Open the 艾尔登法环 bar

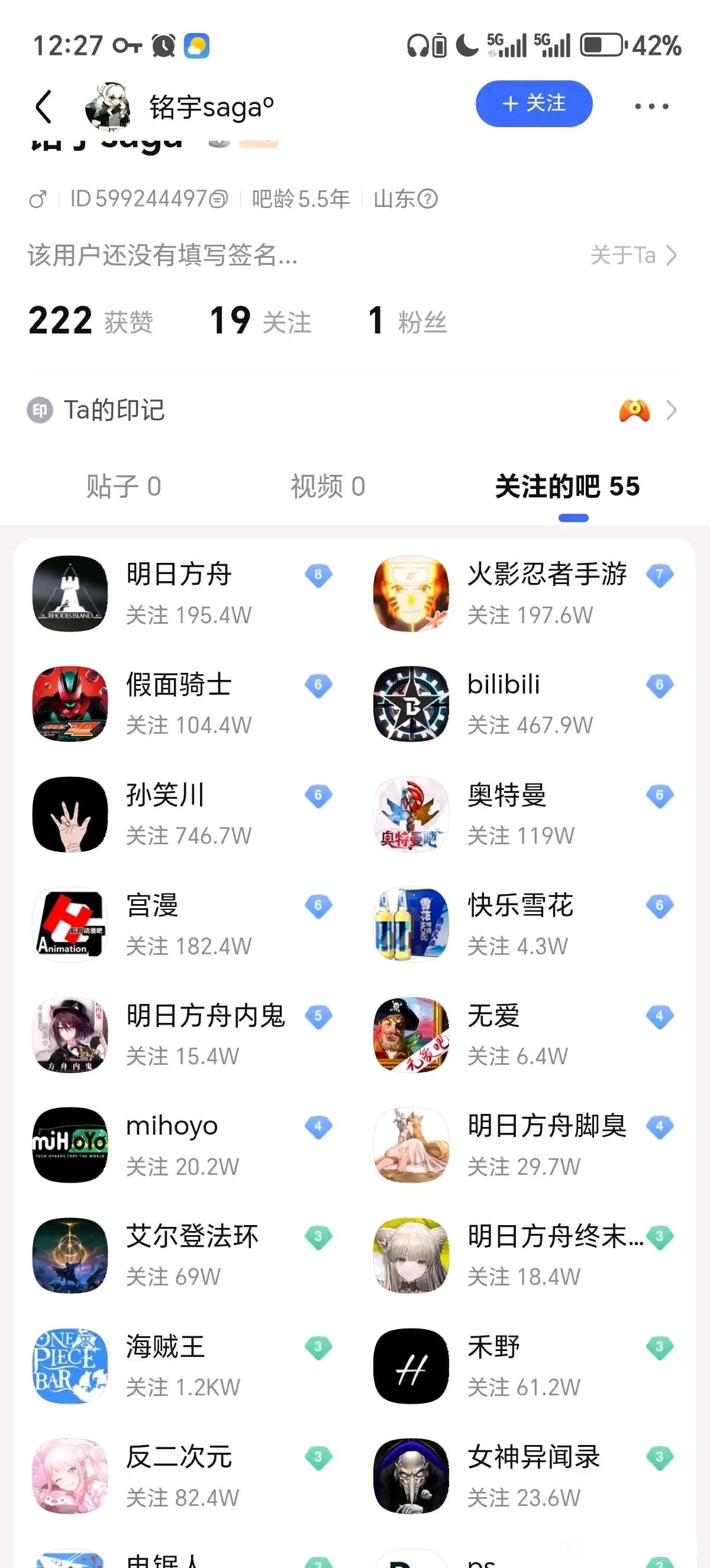pyautogui.click(x=179, y=1255)
